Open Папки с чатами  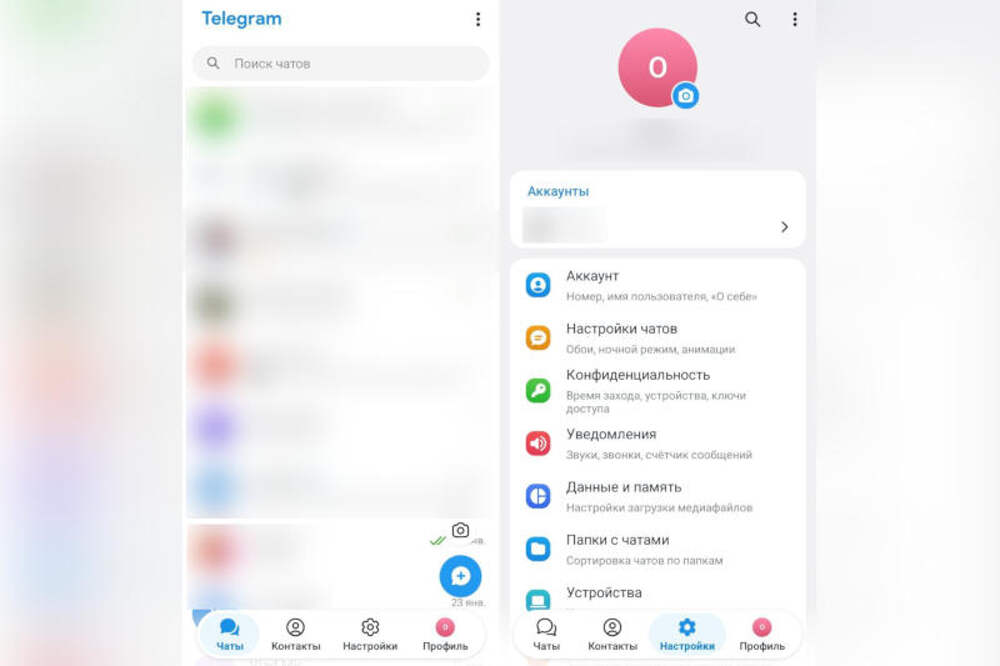tap(657, 549)
